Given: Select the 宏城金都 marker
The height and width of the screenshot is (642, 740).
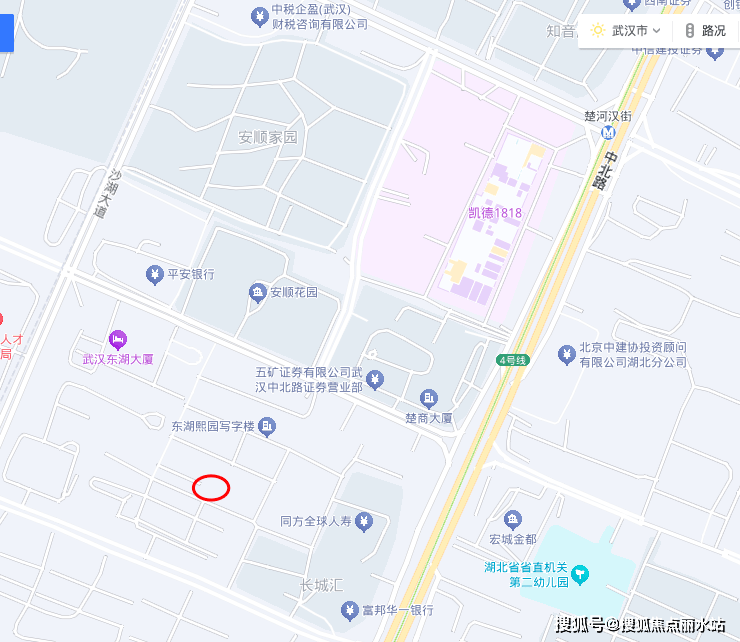Looking at the screenshot, I should coord(513,520).
